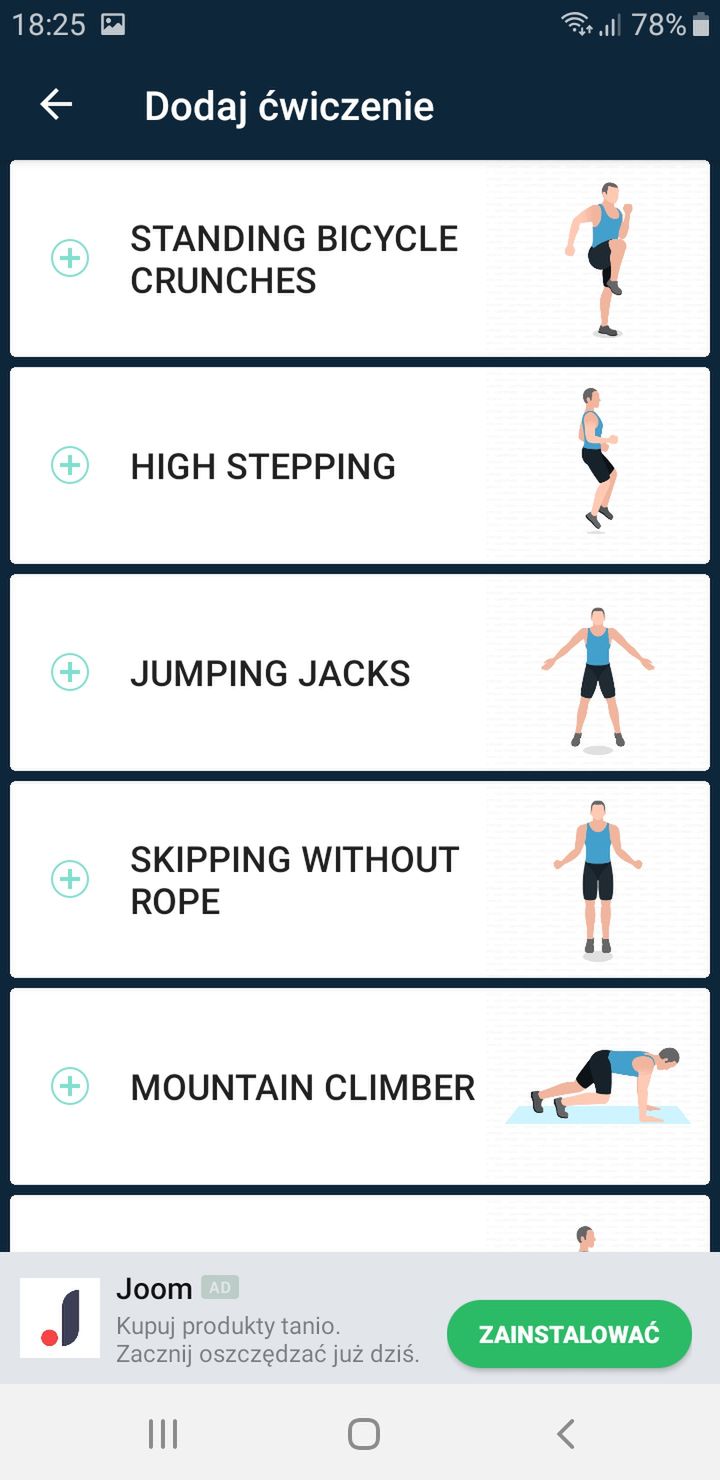Viewport: 720px width, 1480px height.
Task: Open the Joom ad logo
Action: point(60,1318)
